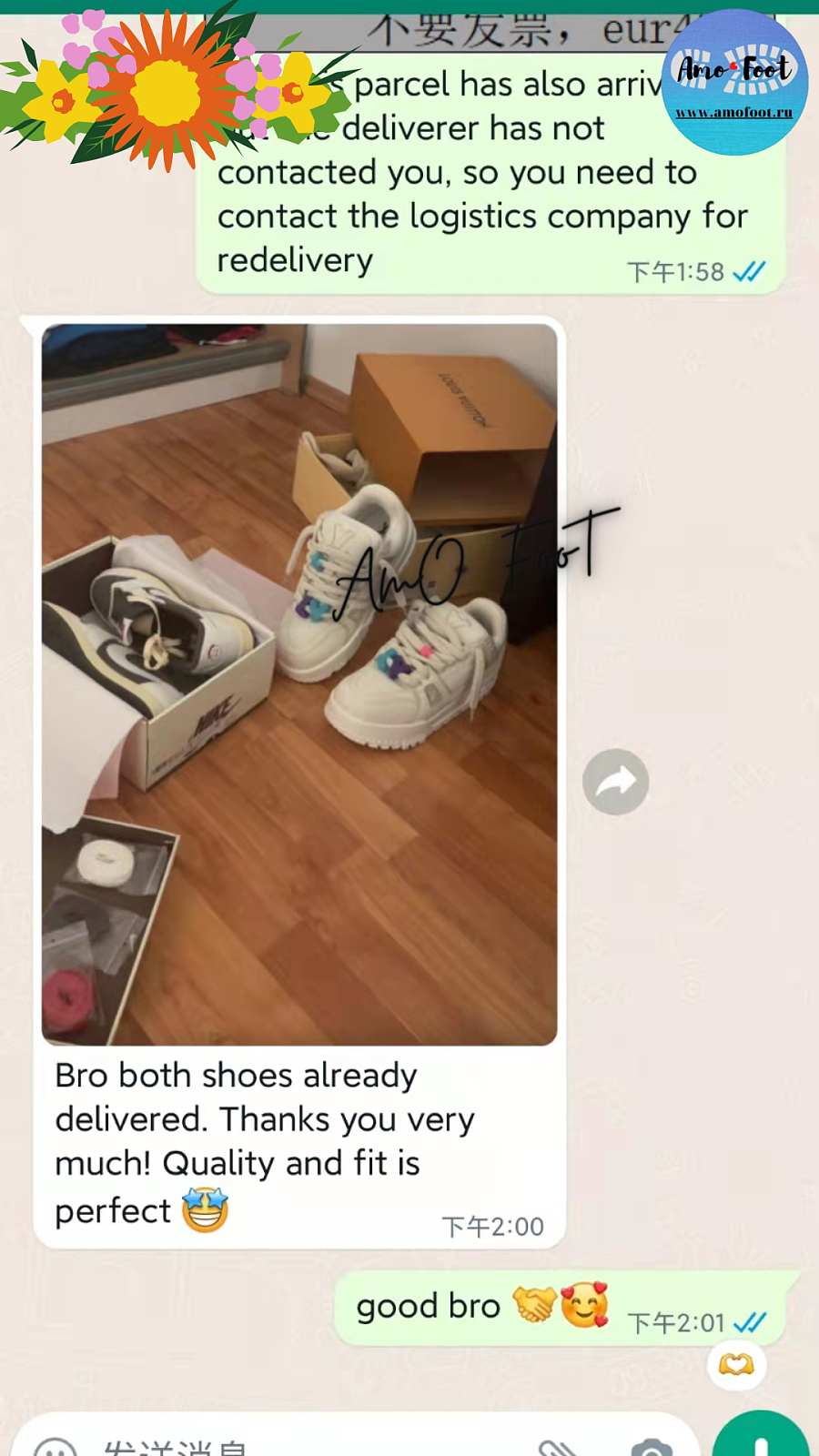Open the attachment paperclip

tap(558, 1447)
